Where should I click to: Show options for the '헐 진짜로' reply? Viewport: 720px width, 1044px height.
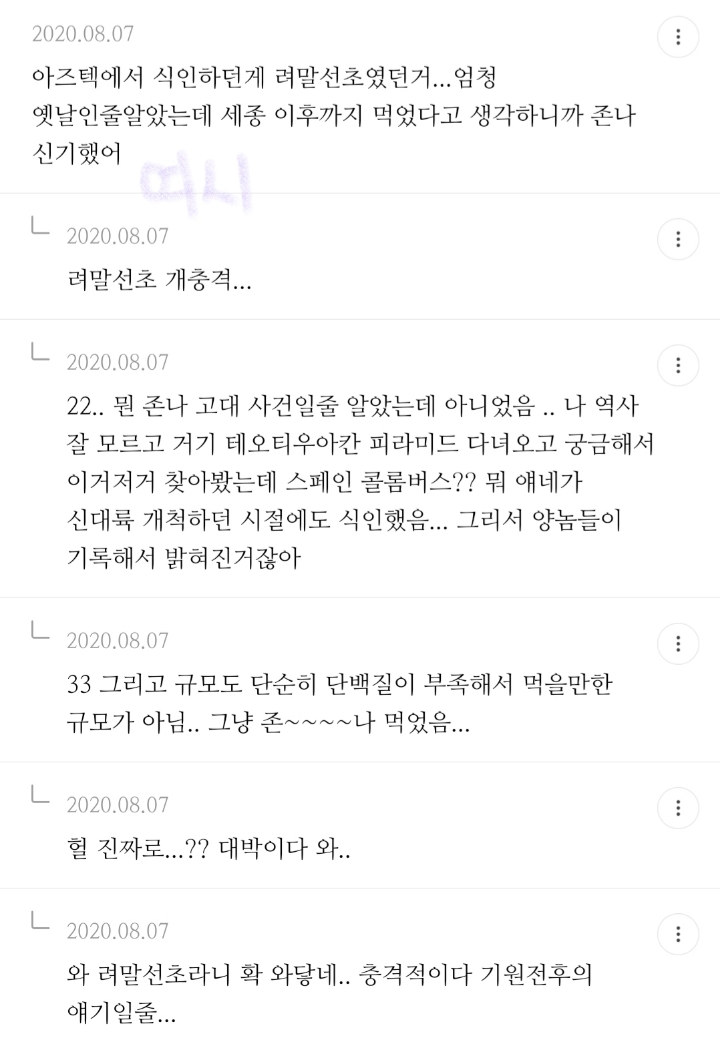click(678, 808)
